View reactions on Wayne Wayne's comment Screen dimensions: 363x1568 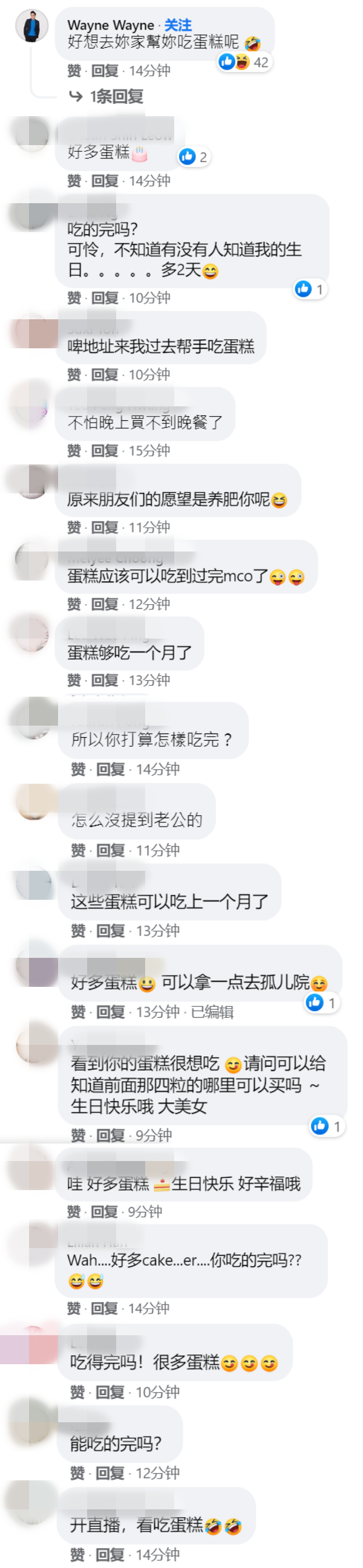point(244,62)
